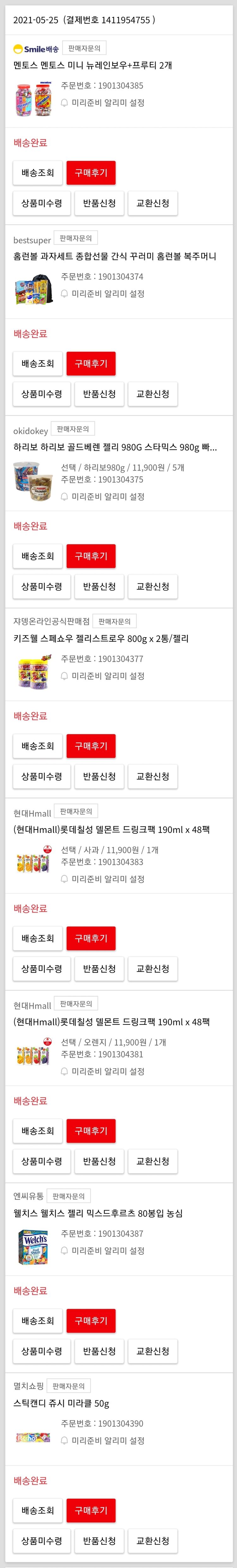
Task: Request 반품신청 for 델몬트 드링크팩 사과
Action: coord(99,968)
